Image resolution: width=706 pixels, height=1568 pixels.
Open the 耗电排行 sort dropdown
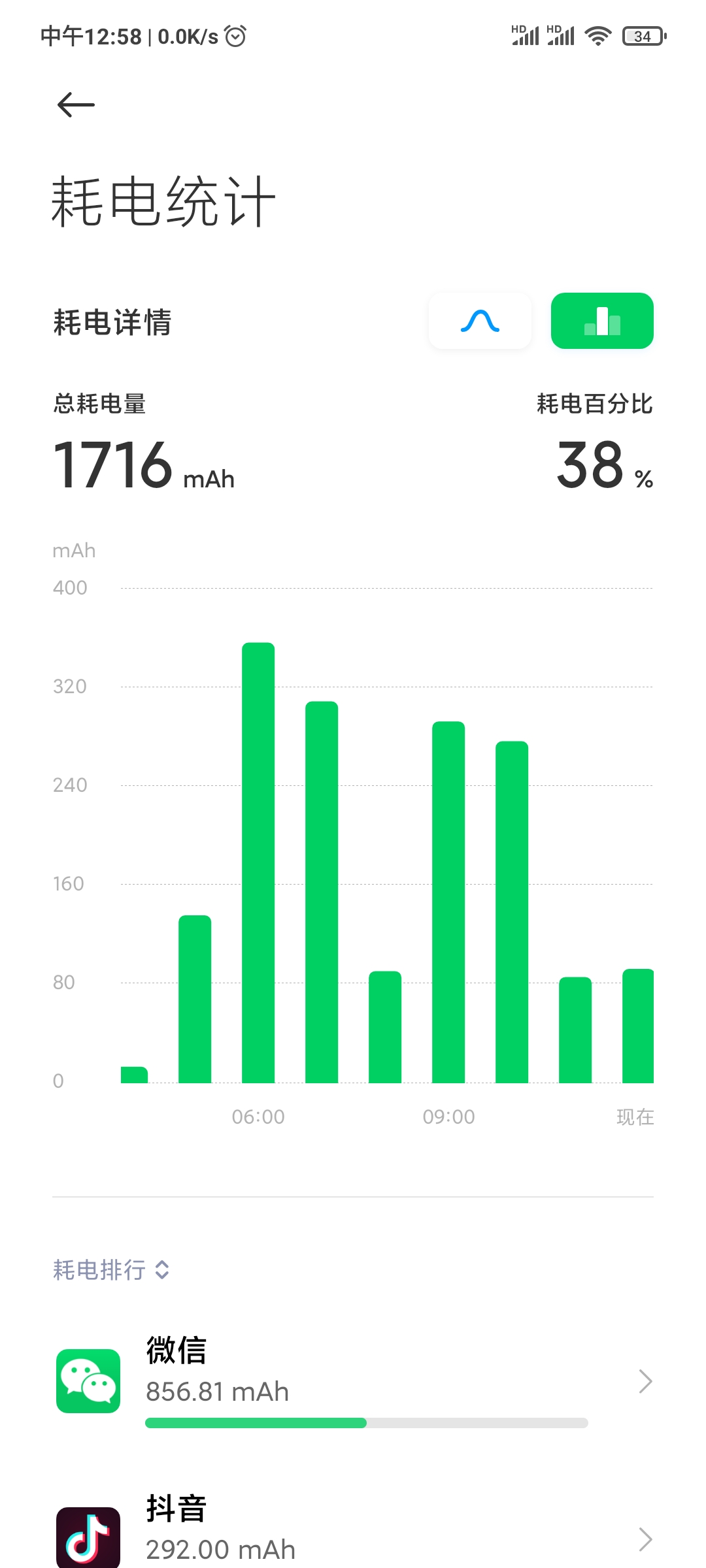tap(111, 1270)
